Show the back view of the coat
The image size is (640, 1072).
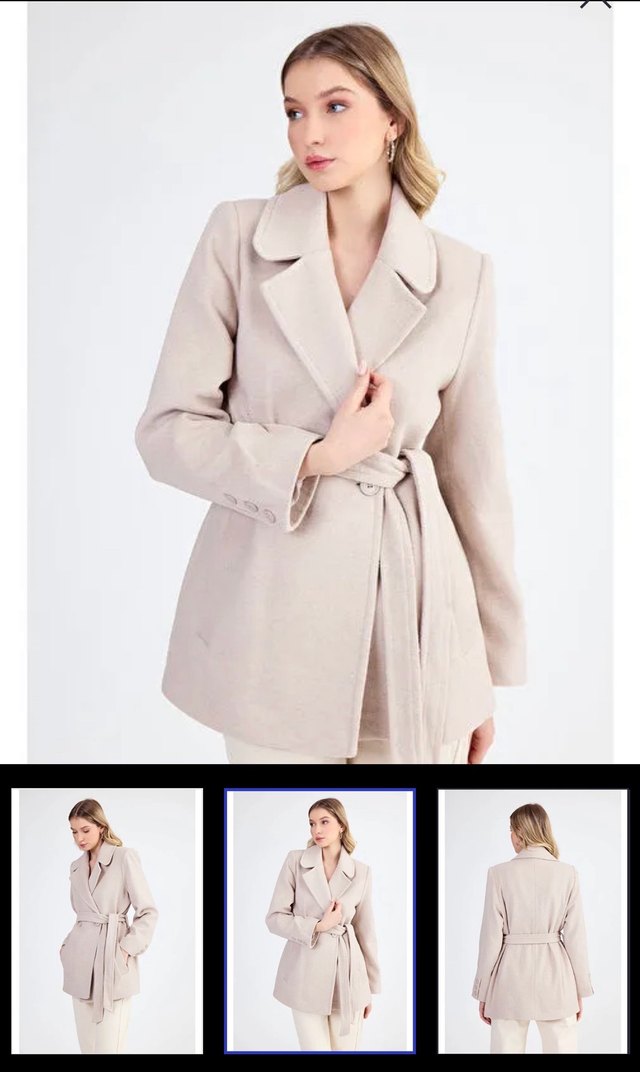coord(533,920)
